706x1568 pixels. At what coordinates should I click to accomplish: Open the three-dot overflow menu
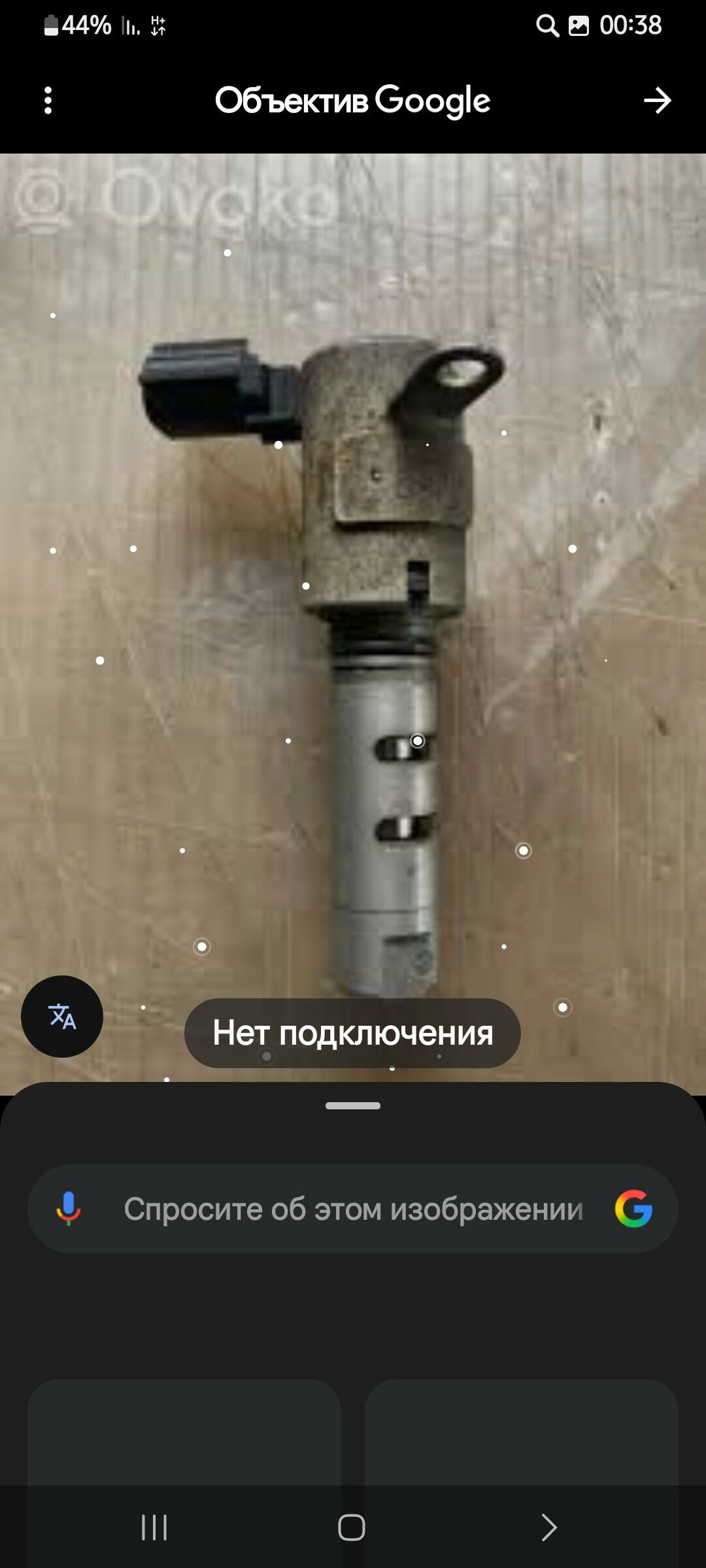[x=48, y=101]
